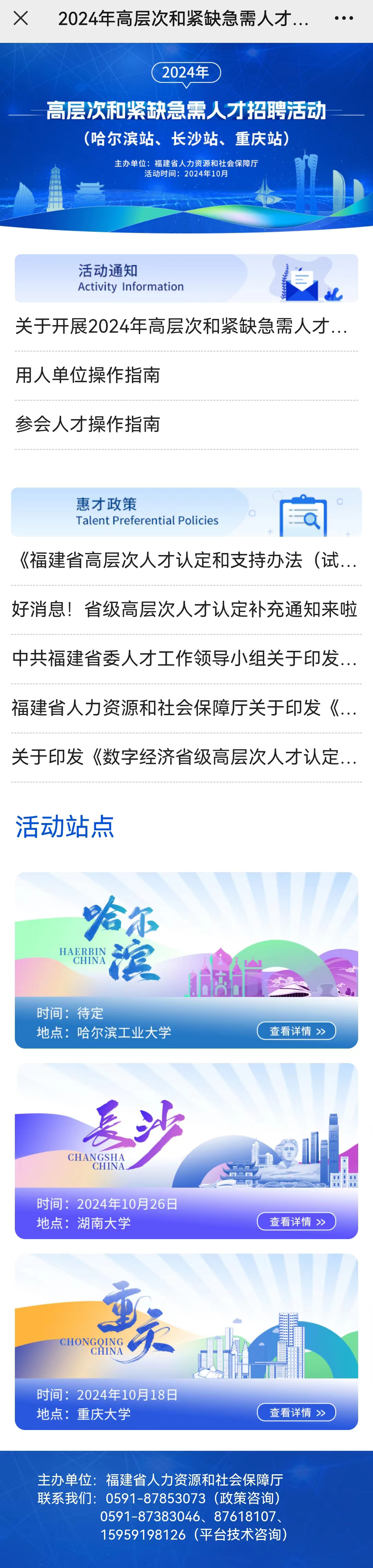
Task: Open 关于印发《数字经济省级高层次人才认定
Action: 185,757
